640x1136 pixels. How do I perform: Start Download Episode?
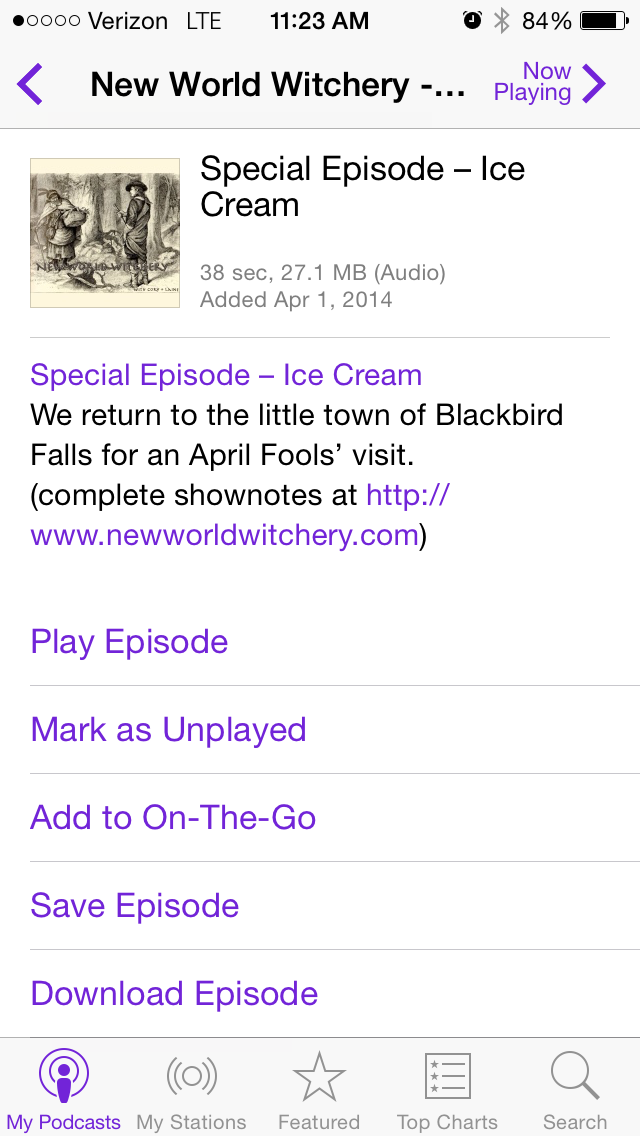(x=174, y=994)
